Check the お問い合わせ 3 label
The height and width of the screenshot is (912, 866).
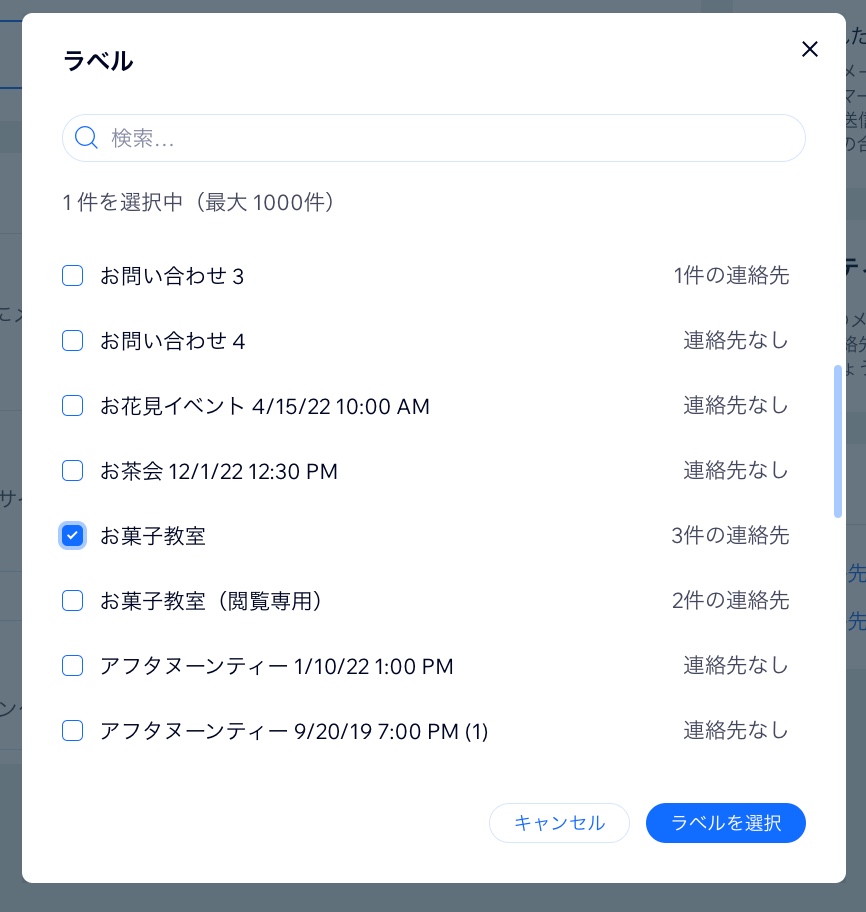click(72, 276)
